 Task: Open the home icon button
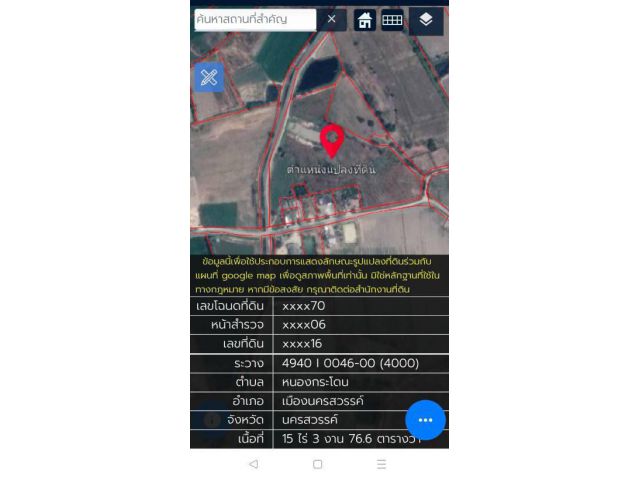pyautogui.click(x=365, y=20)
